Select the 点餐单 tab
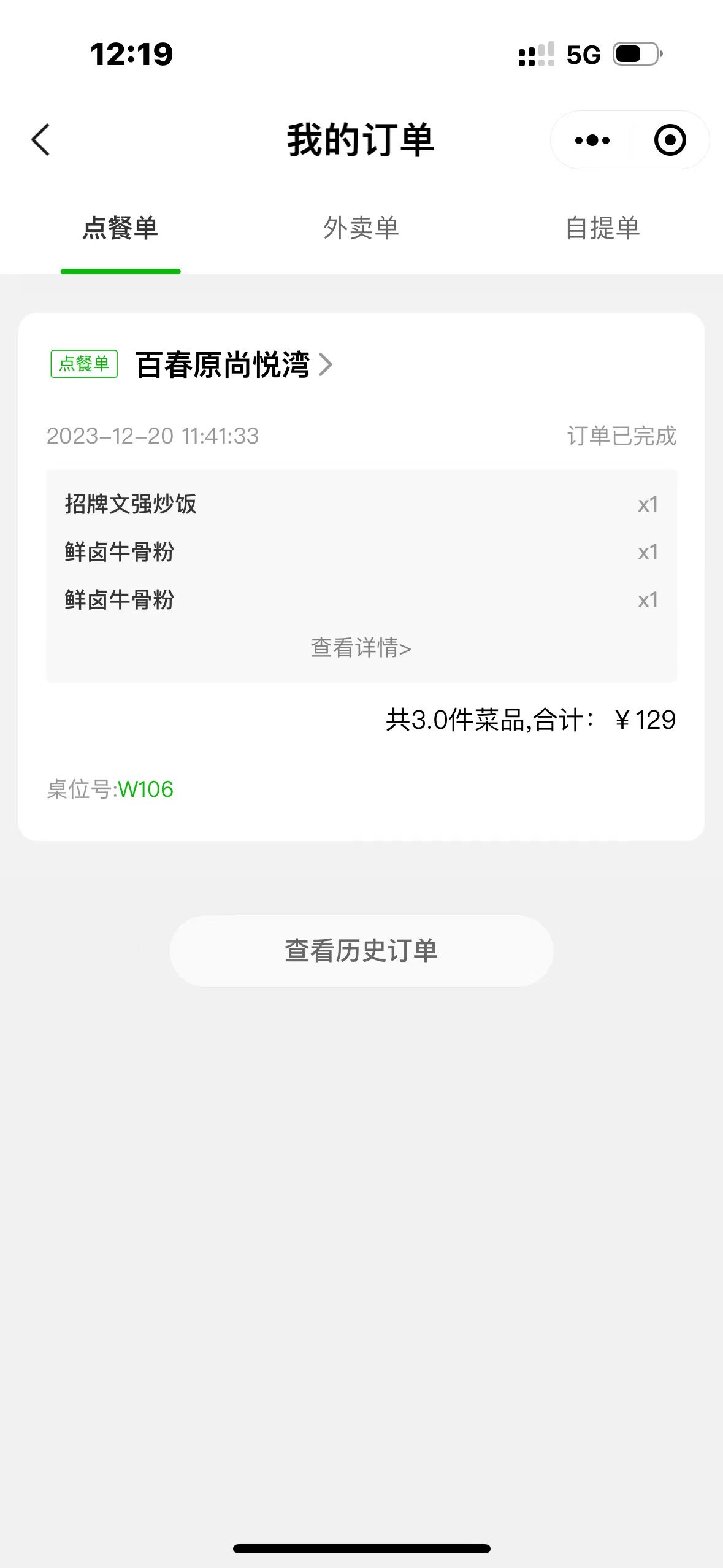The height and width of the screenshot is (1568, 723). [x=120, y=228]
